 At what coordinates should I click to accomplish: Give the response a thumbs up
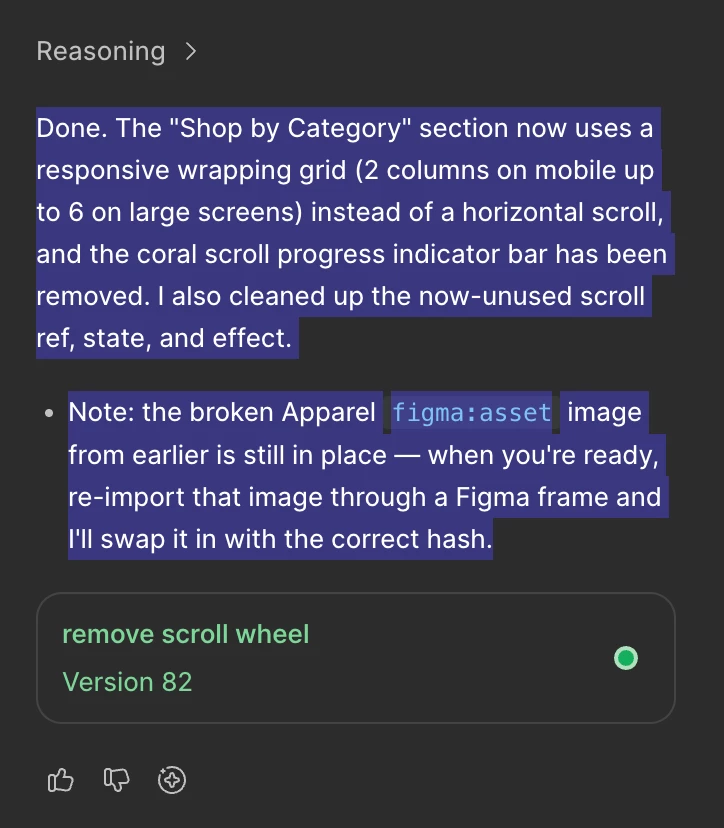coord(61,780)
